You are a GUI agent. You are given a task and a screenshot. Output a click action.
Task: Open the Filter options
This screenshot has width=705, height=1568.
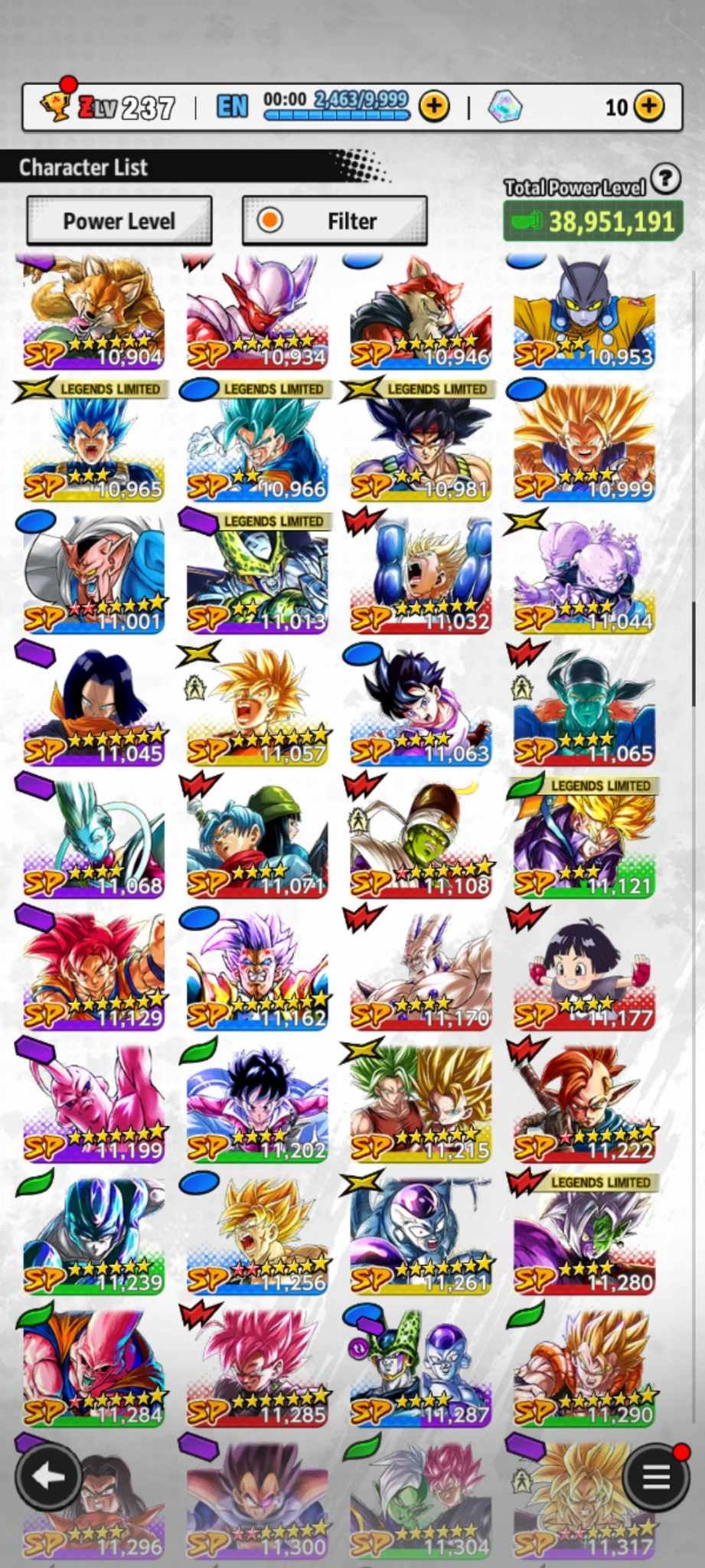pos(335,221)
